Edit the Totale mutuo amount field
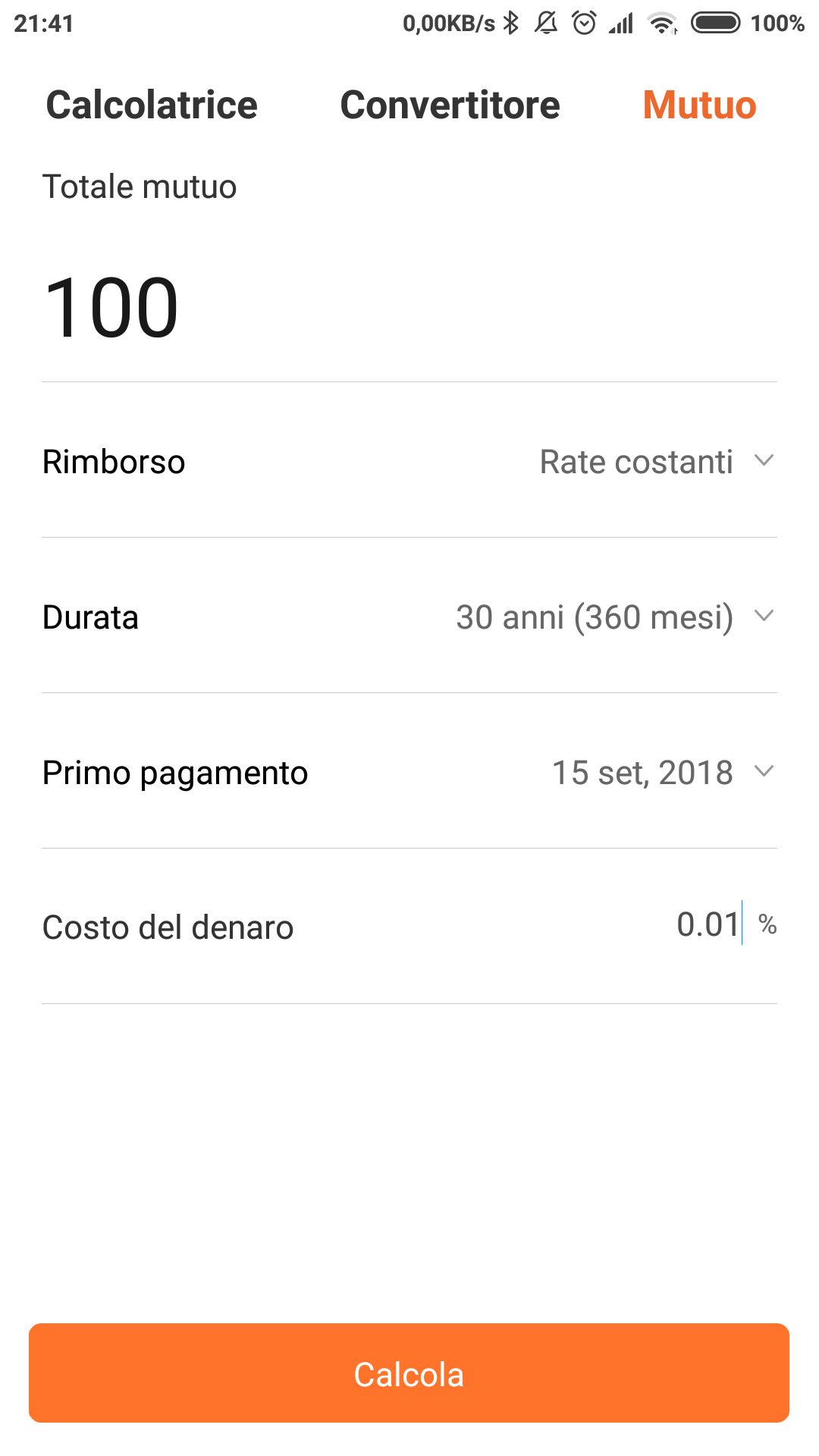The height and width of the screenshot is (1456, 819). pyautogui.click(x=409, y=308)
